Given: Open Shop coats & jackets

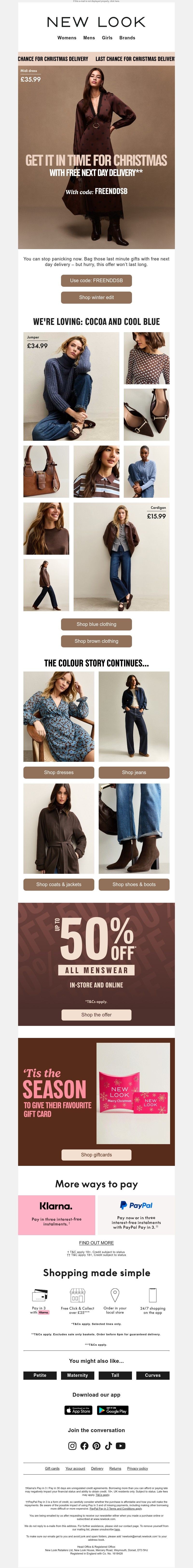Looking at the screenshot, I should click(x=58, y=884).
